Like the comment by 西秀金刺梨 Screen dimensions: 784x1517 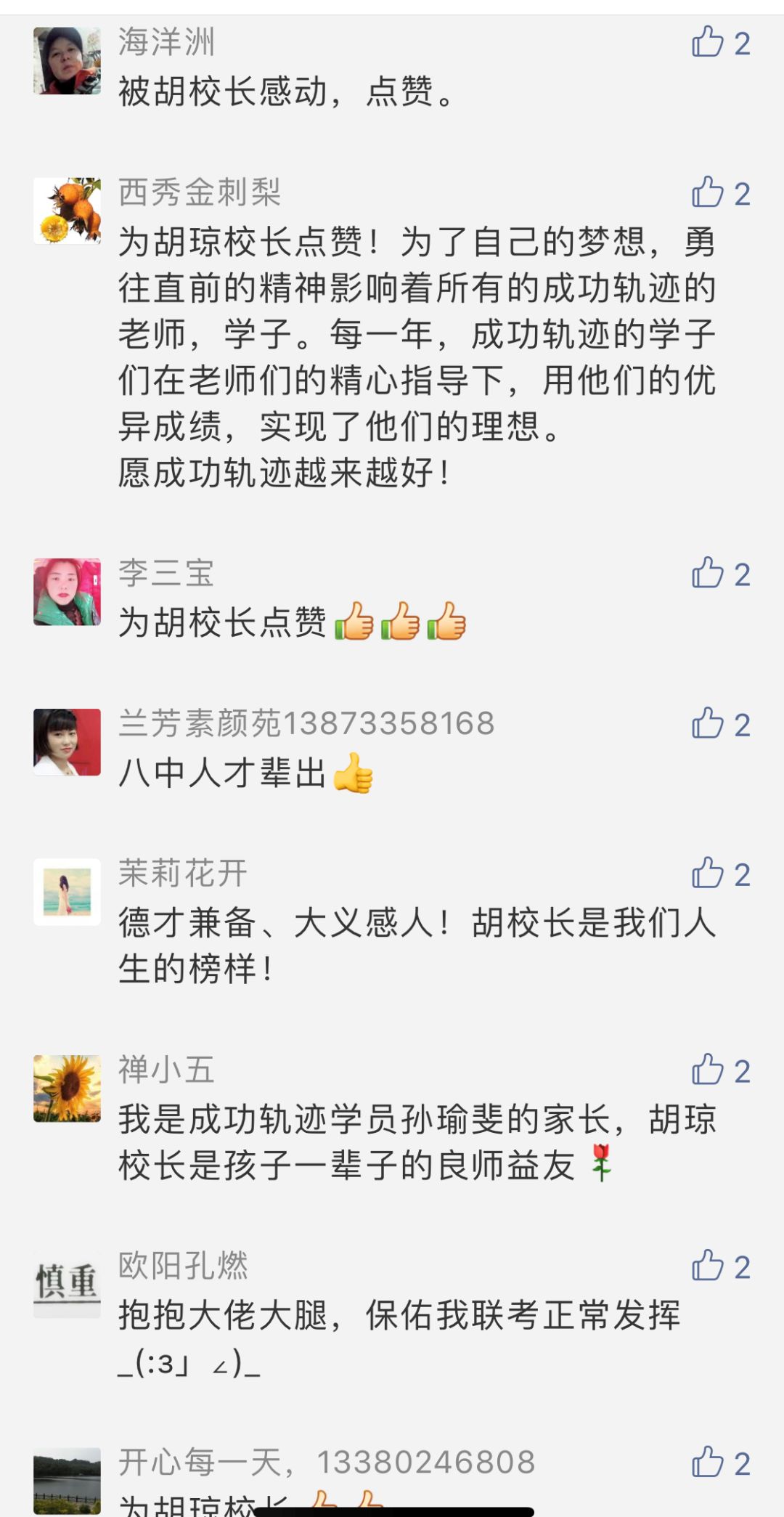708,193
